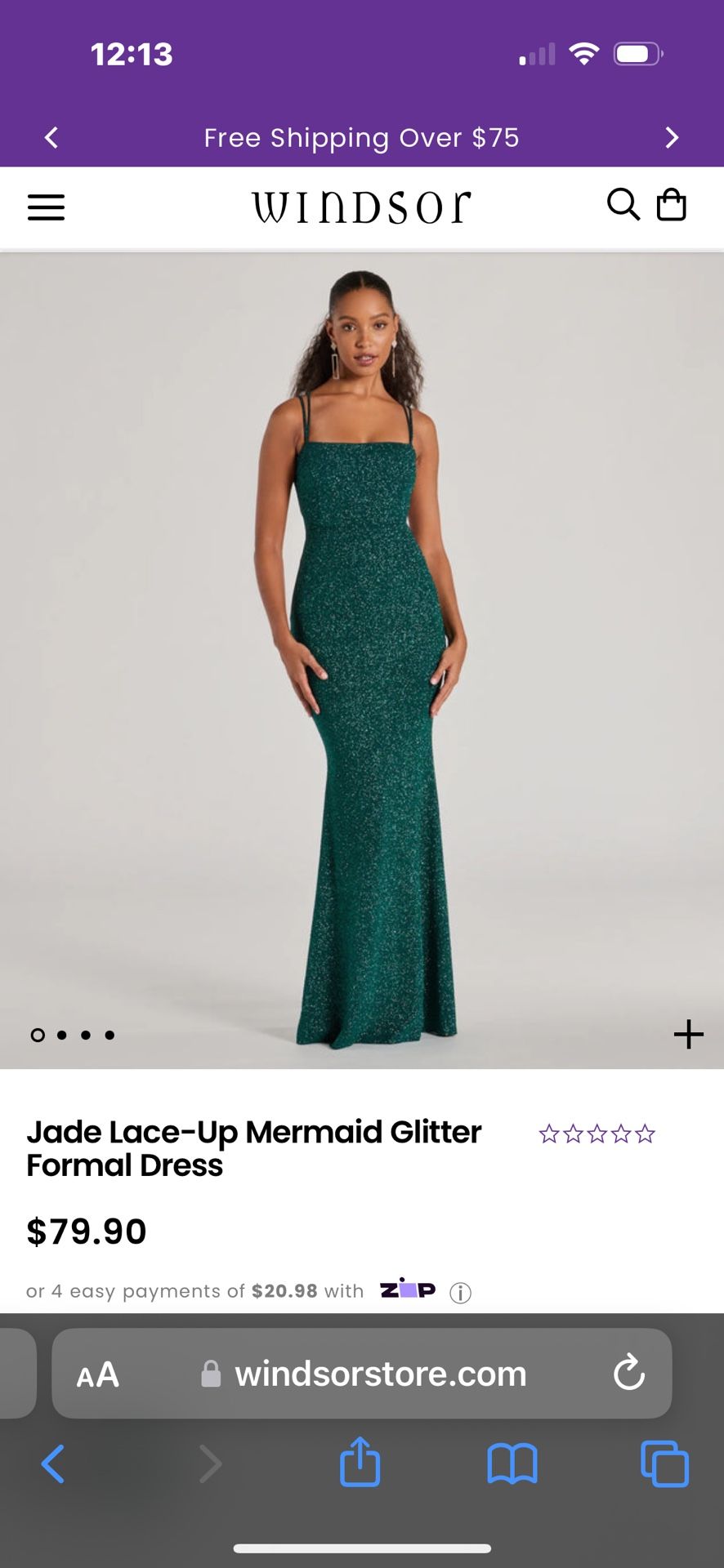Screen dimensions: 724x1568
Task: Tap the Zip payment info icon
Action: [x=460, y=1290]
